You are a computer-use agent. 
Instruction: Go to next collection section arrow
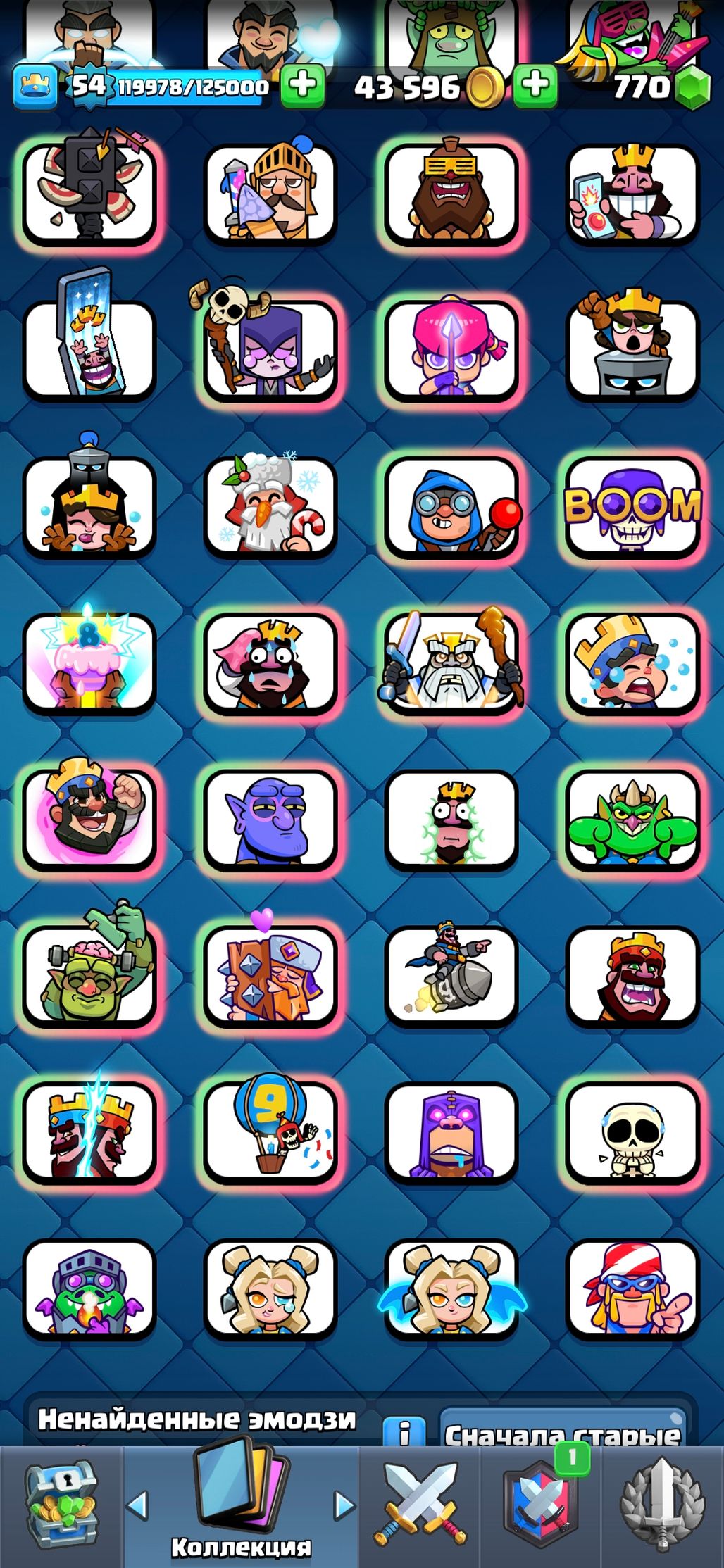[344, 1505]
